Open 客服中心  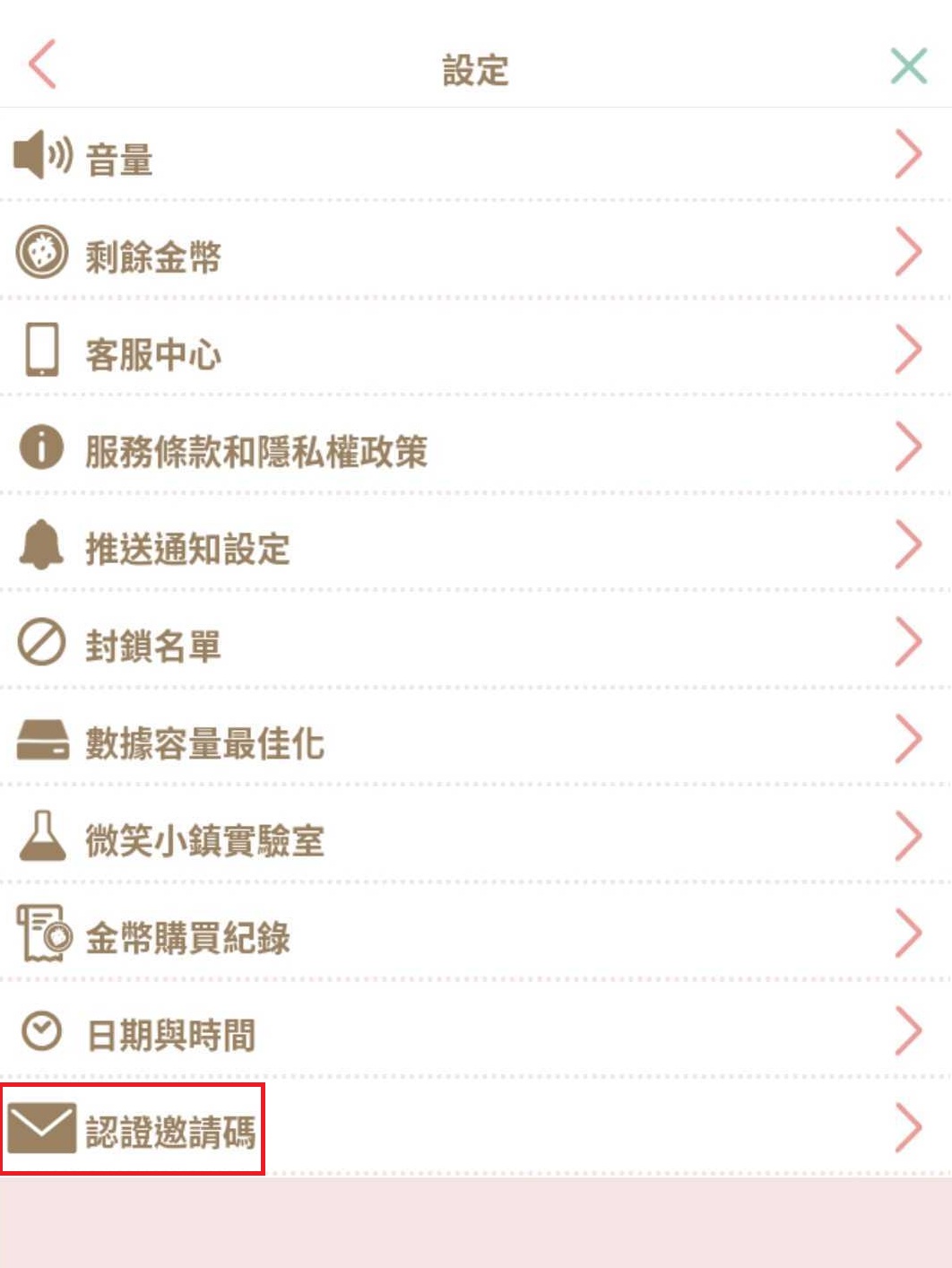tap(475, 352)
